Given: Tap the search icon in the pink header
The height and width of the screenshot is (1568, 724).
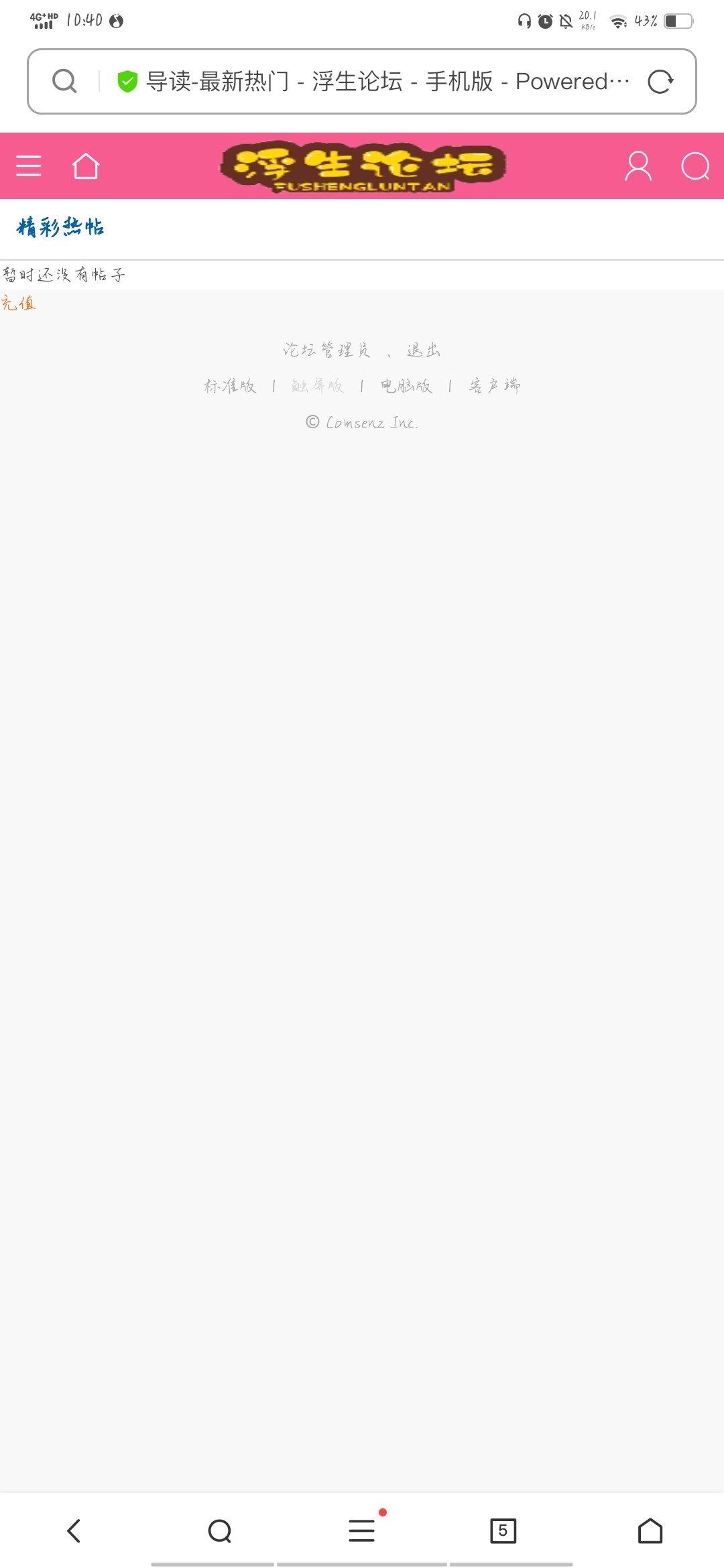Looking at the screenshot, I should point(695,166).
